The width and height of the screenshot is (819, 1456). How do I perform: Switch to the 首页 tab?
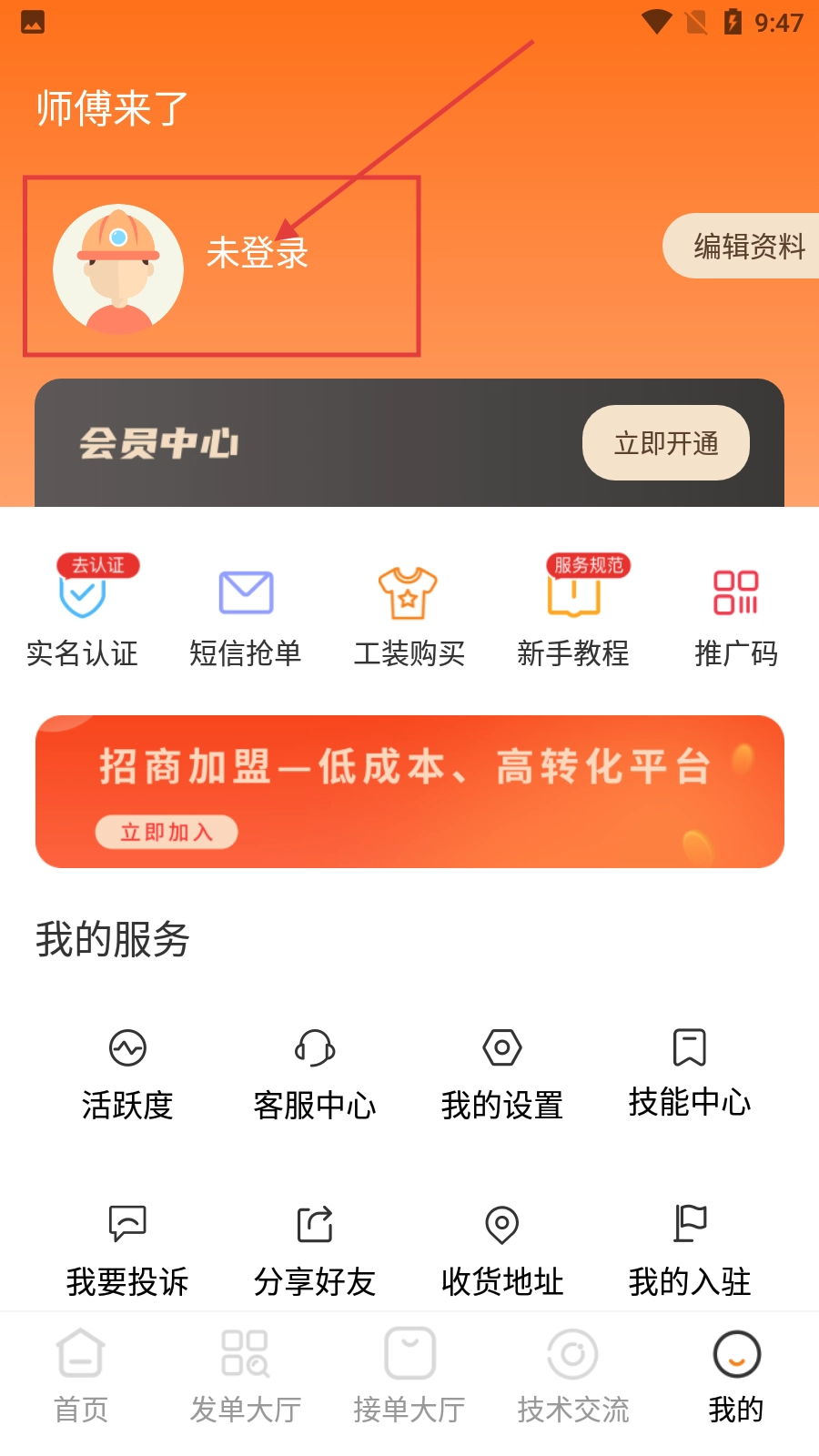point(81,1375)
